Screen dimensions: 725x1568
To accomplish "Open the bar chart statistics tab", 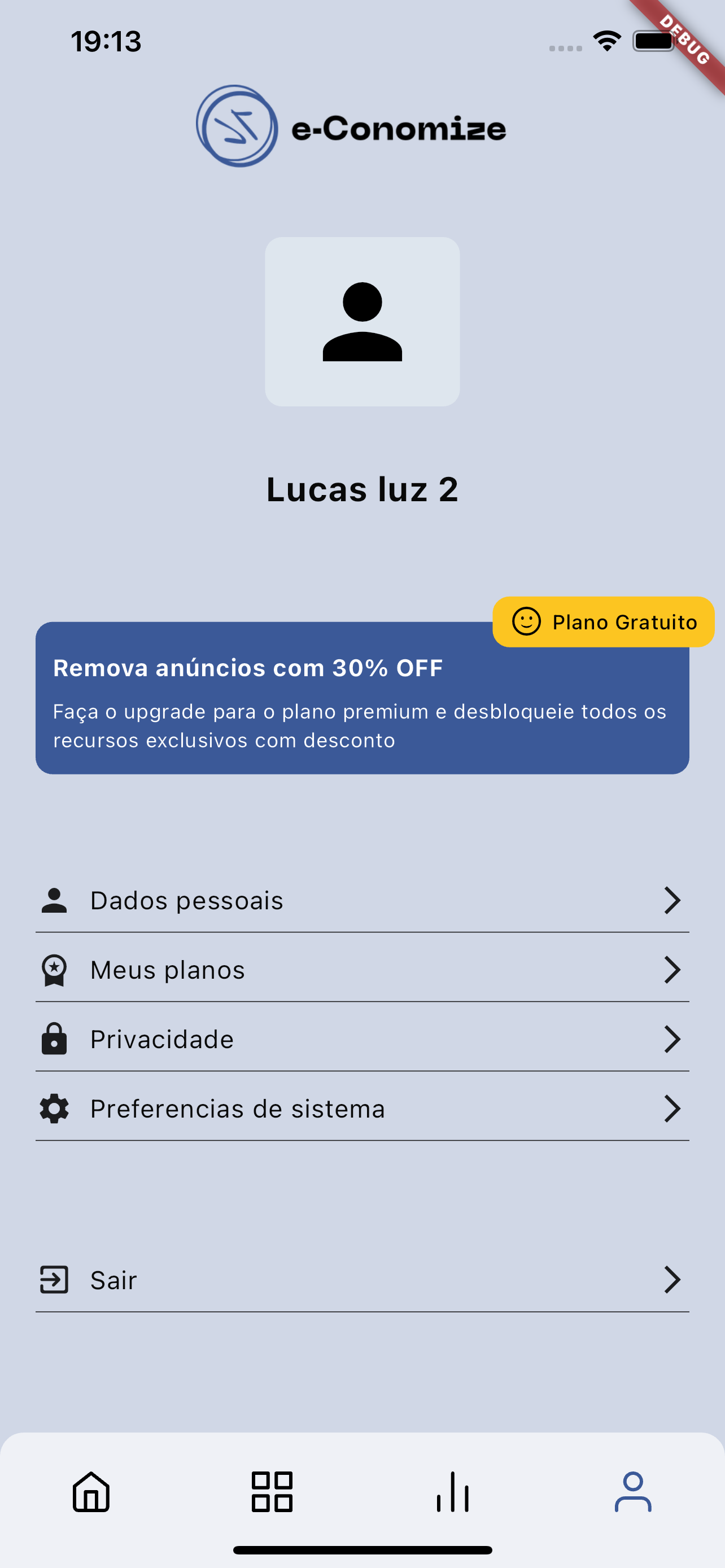I will pos(453,1491).
